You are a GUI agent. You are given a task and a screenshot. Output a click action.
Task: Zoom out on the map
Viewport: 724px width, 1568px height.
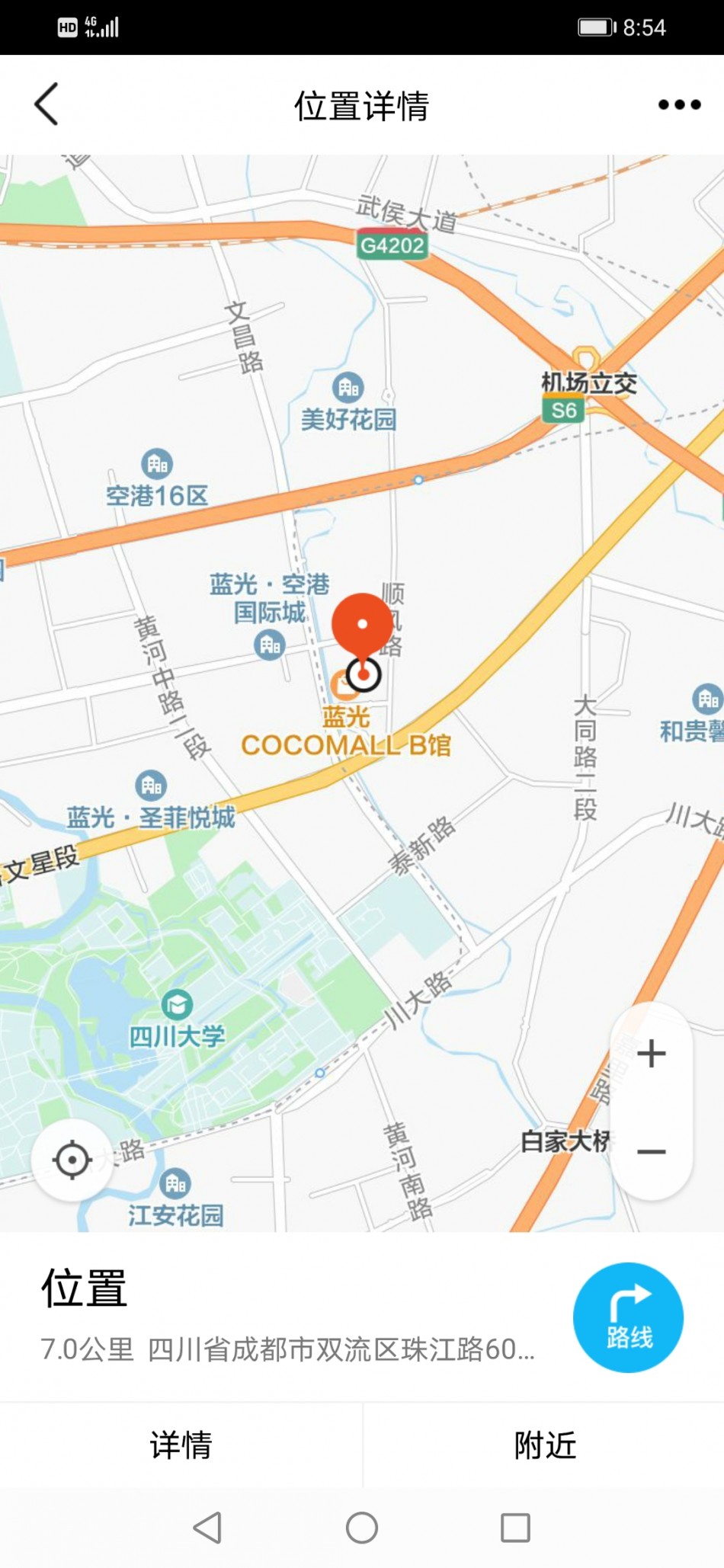(x=651, y=1151)
